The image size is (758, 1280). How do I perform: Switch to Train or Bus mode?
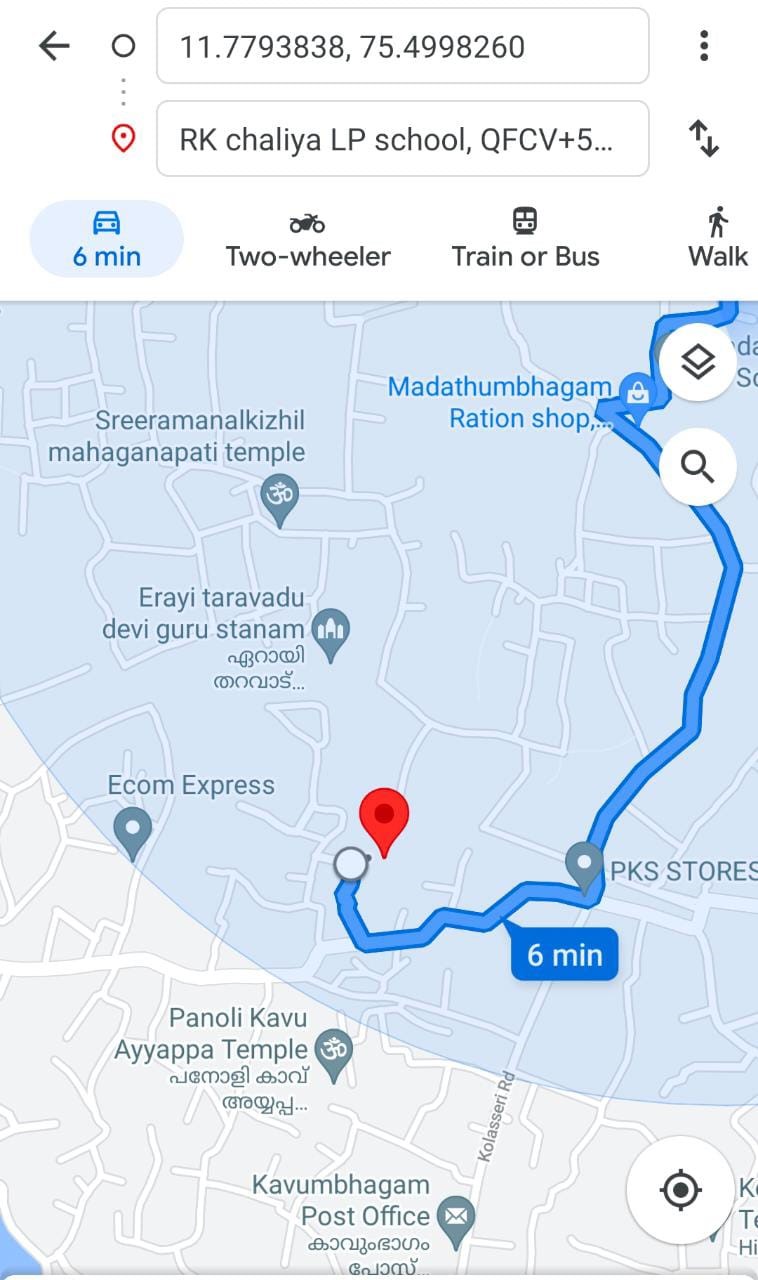(x=525, y=239)
